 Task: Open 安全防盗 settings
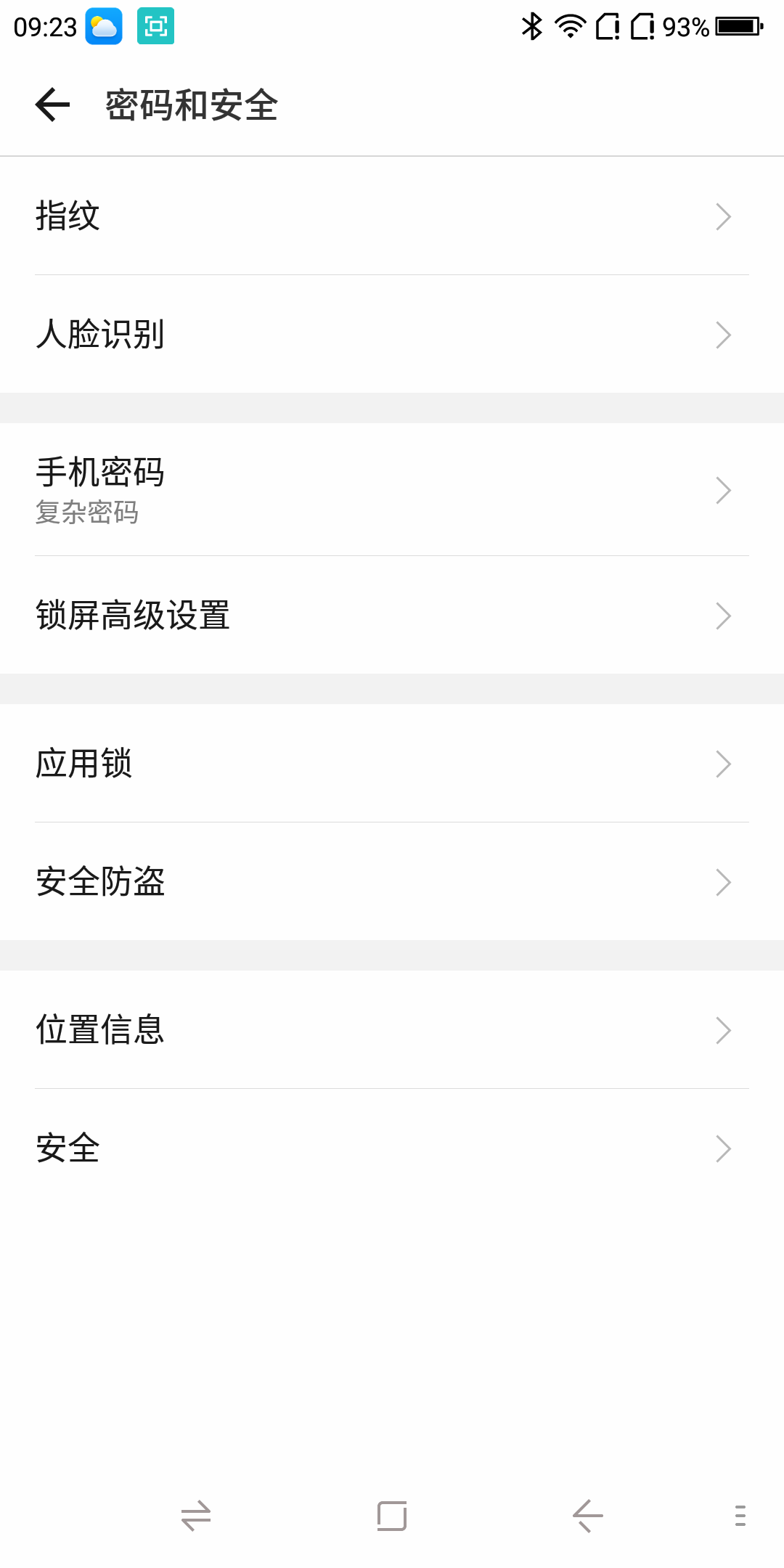click(392, 882)
